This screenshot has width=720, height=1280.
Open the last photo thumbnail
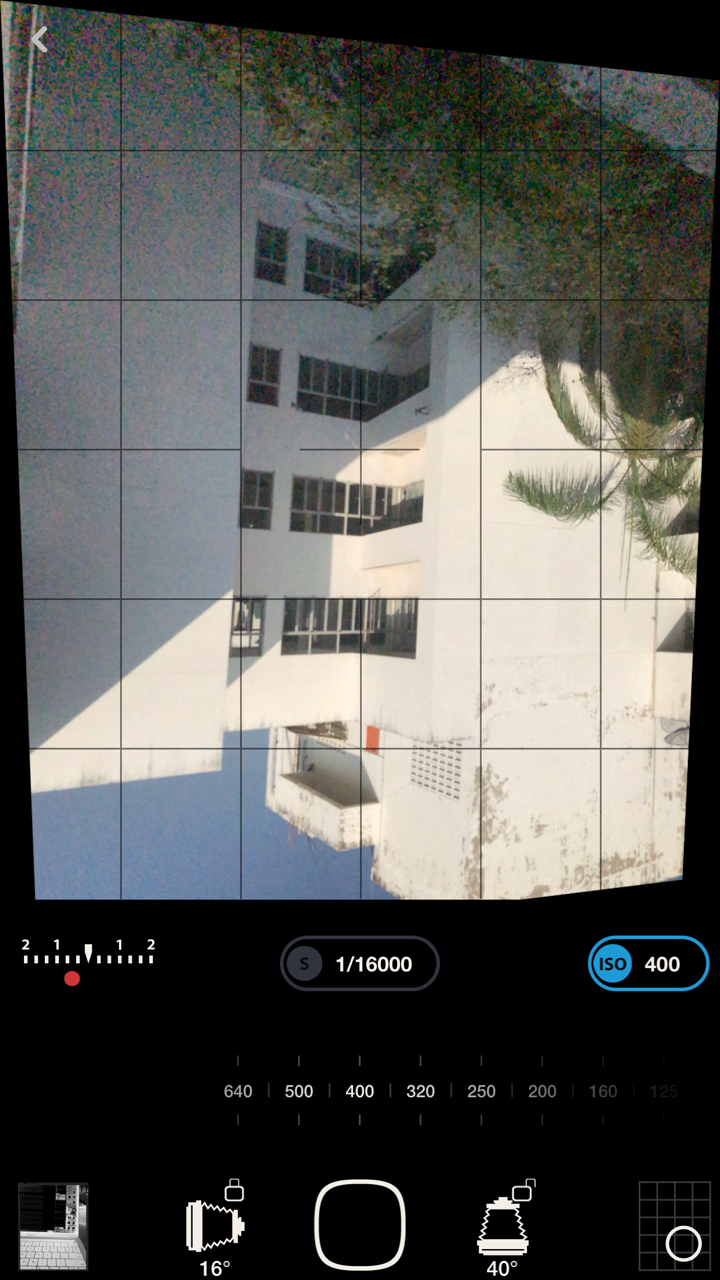pyautogui.click(x=53, y=1225)
